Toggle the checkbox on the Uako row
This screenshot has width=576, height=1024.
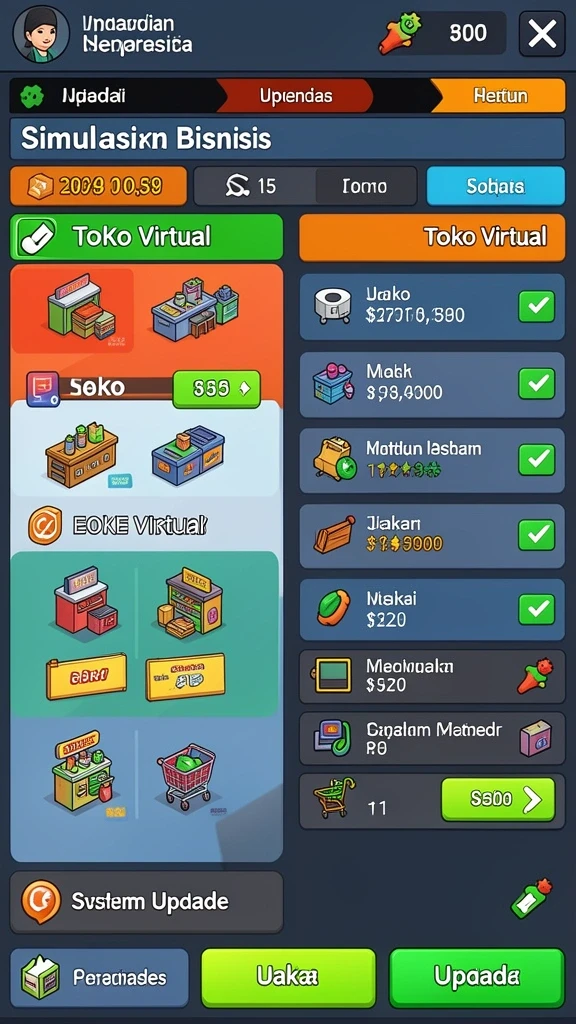pyautogui.click(x=536, y=306)
